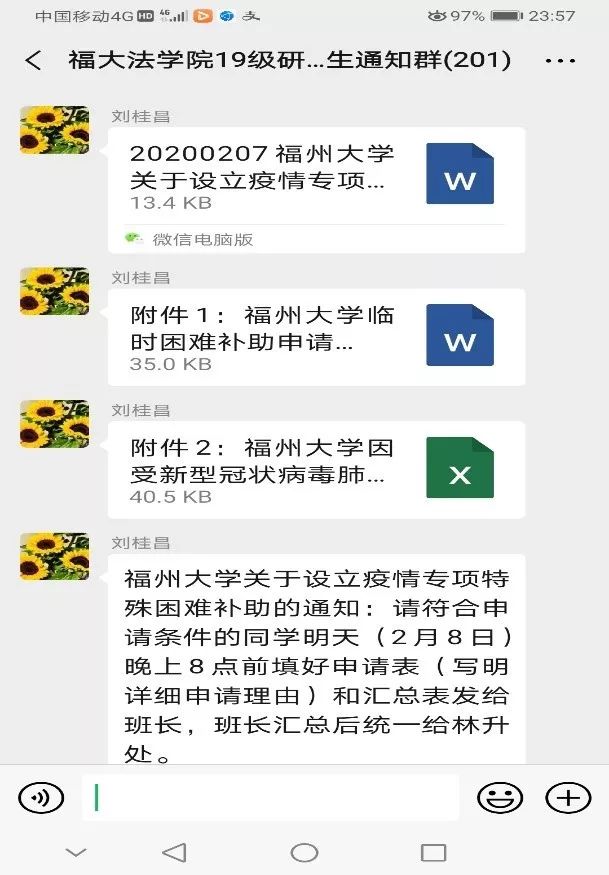View 刘桂昌's profile from first avatar
This screenshot has width=609, height=875.
click(54, 130)
